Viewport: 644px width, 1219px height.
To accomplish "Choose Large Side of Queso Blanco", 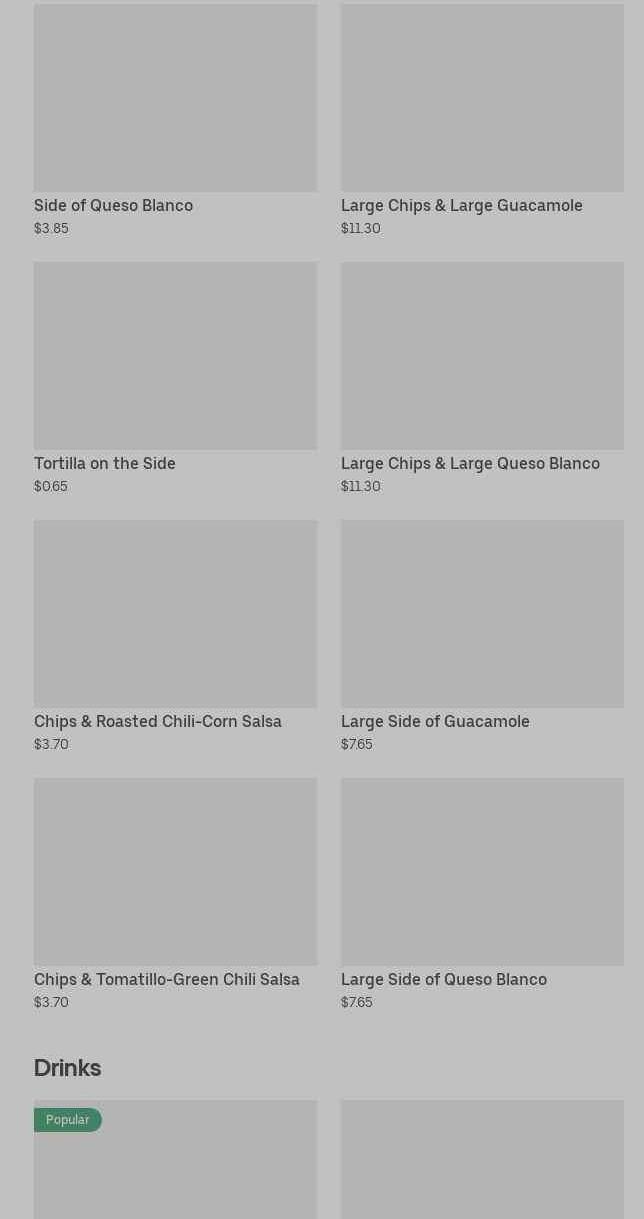I will pyautogui.click(x=482, y=894).
